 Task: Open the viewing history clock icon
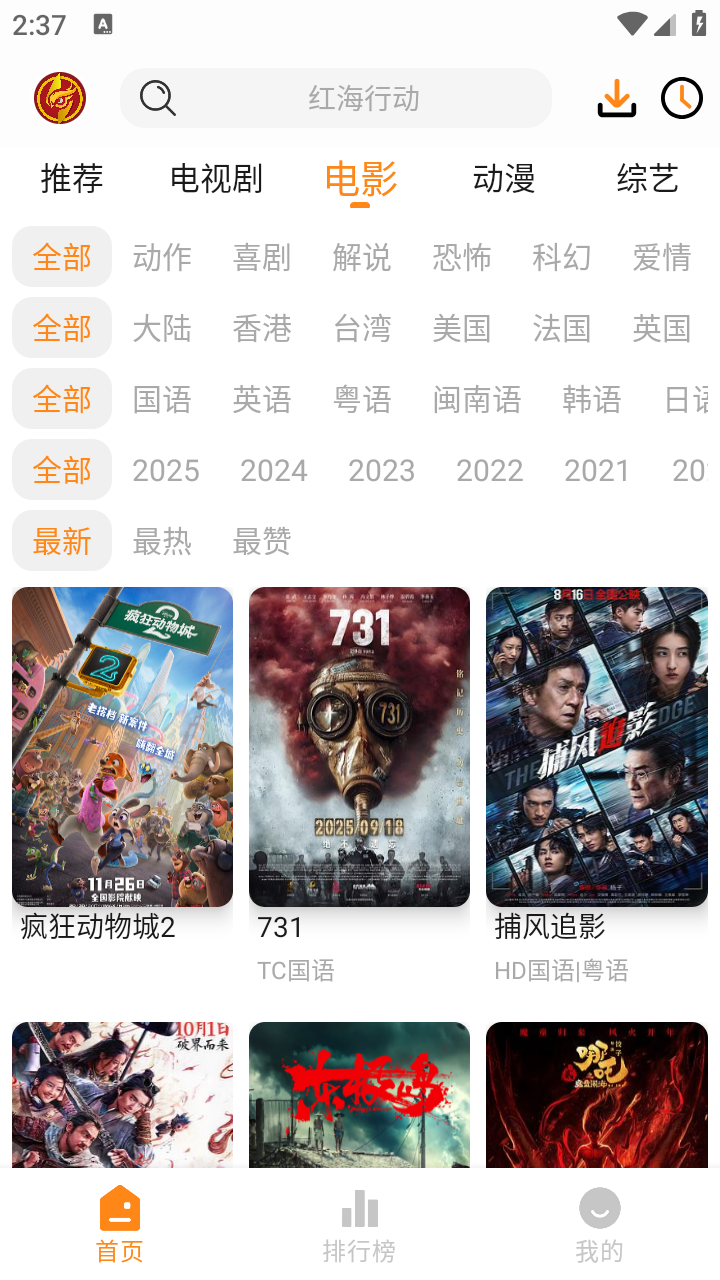pyautogui.click(x=681, y=98)
